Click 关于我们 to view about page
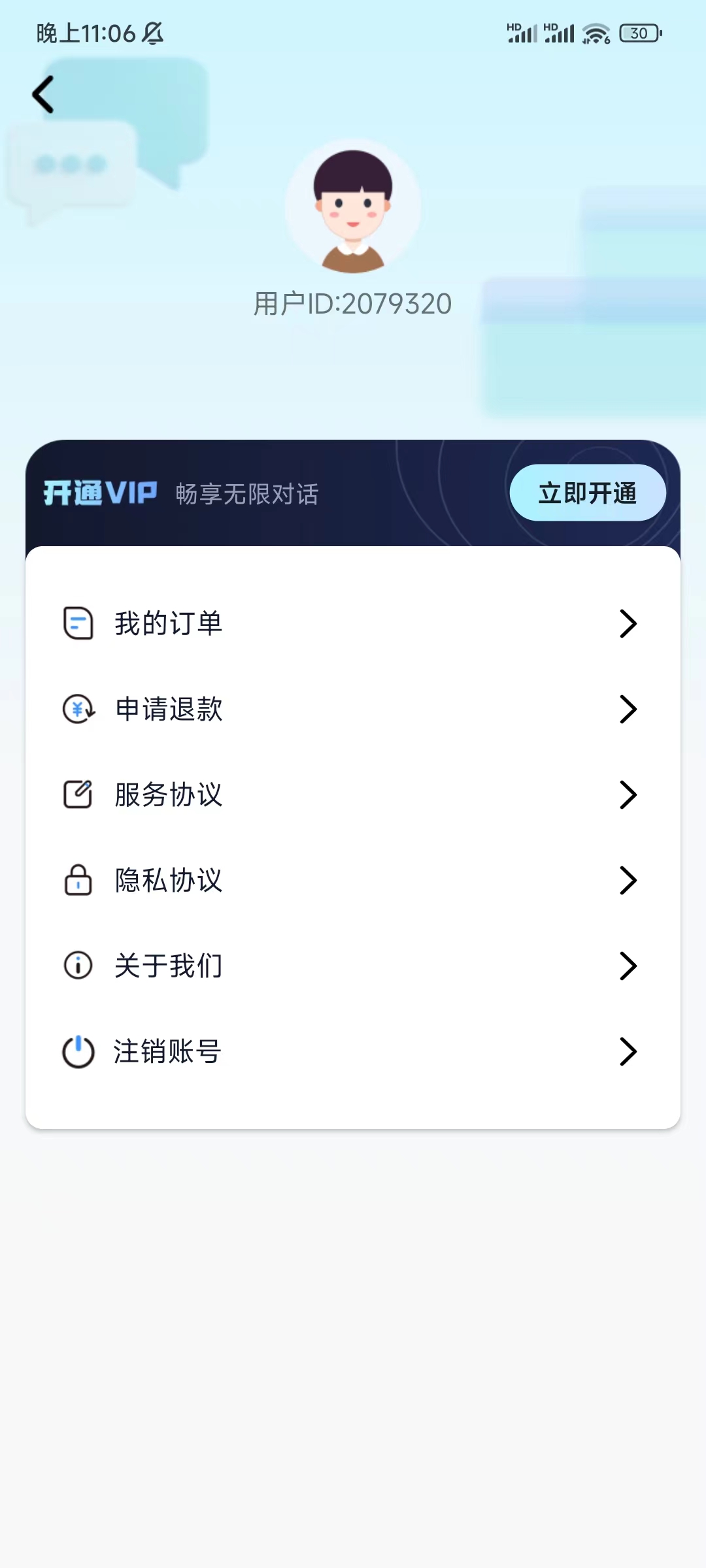Screen dimensions: 706x1568 (x=169, y=966)
